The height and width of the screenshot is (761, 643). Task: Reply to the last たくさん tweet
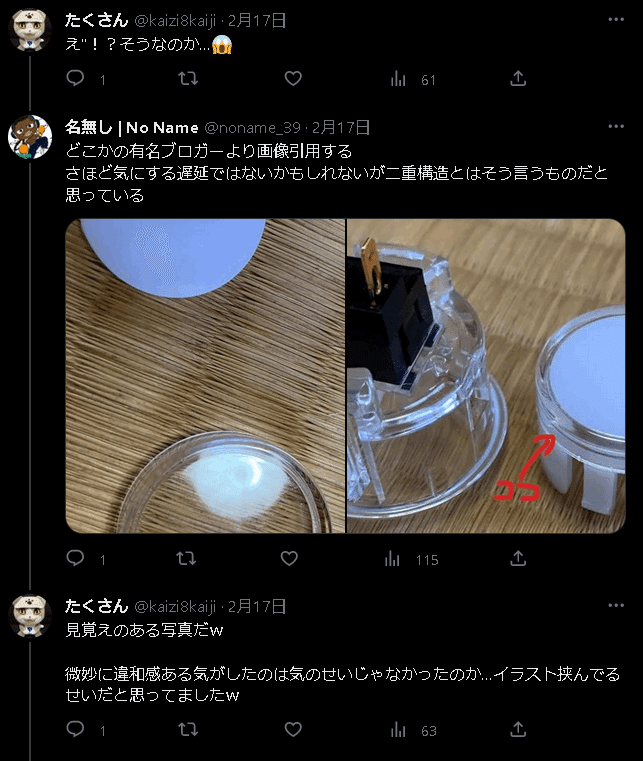tap(76, 730)
